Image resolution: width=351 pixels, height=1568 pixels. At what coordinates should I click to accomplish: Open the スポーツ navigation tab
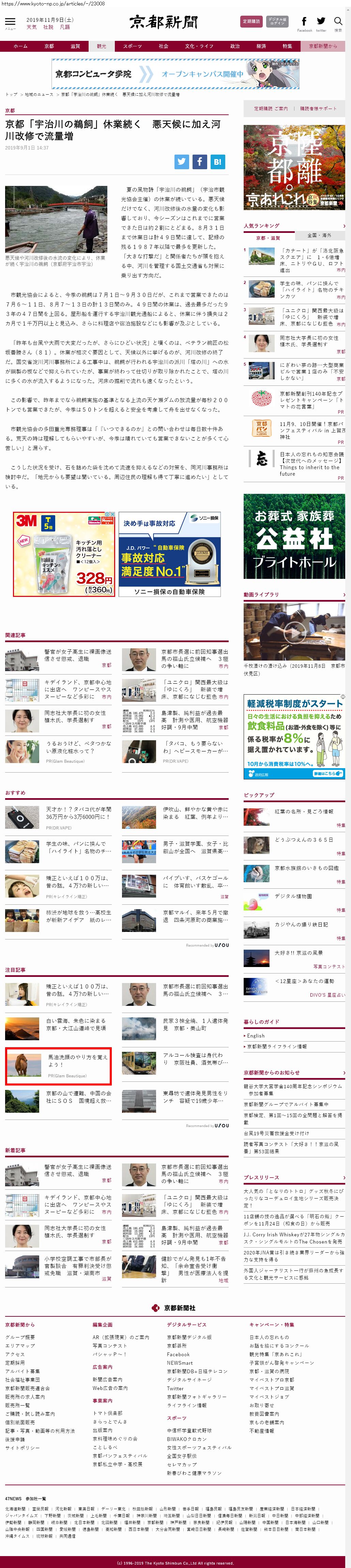pos(132,46)
